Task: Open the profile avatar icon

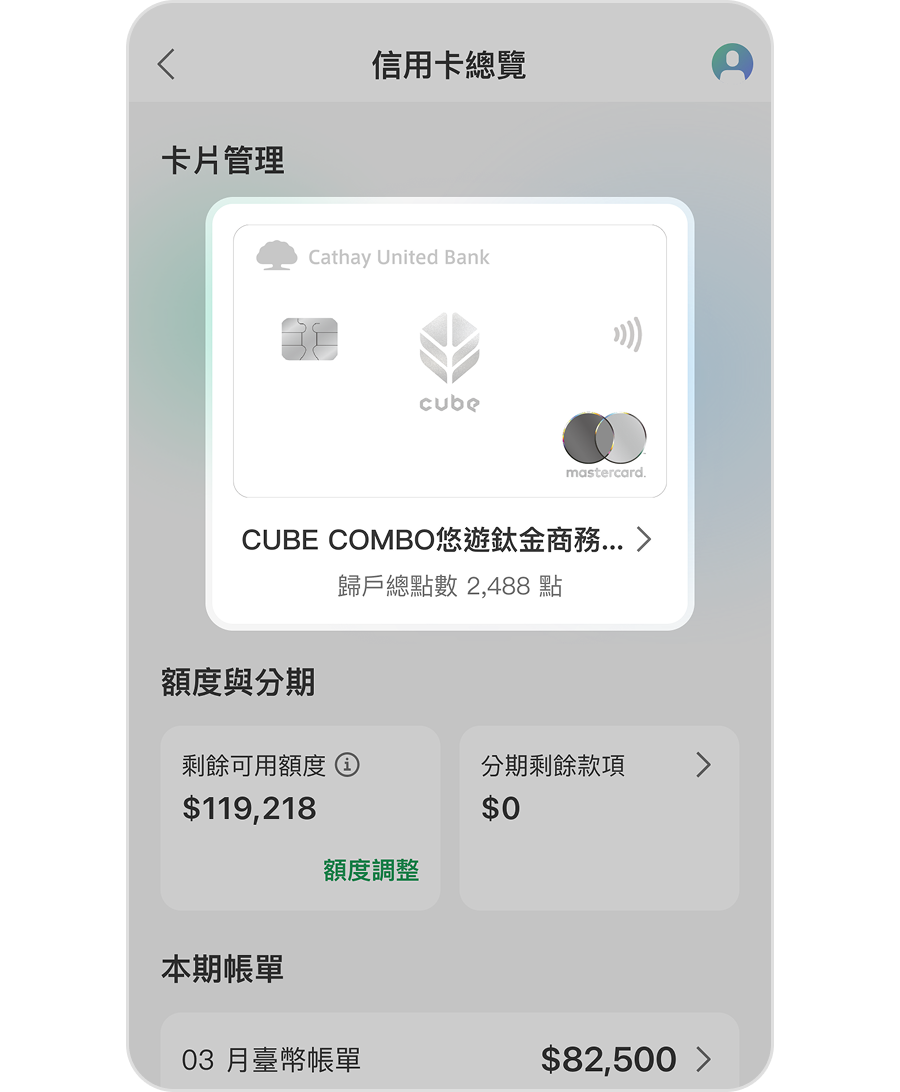Action: 732,64
